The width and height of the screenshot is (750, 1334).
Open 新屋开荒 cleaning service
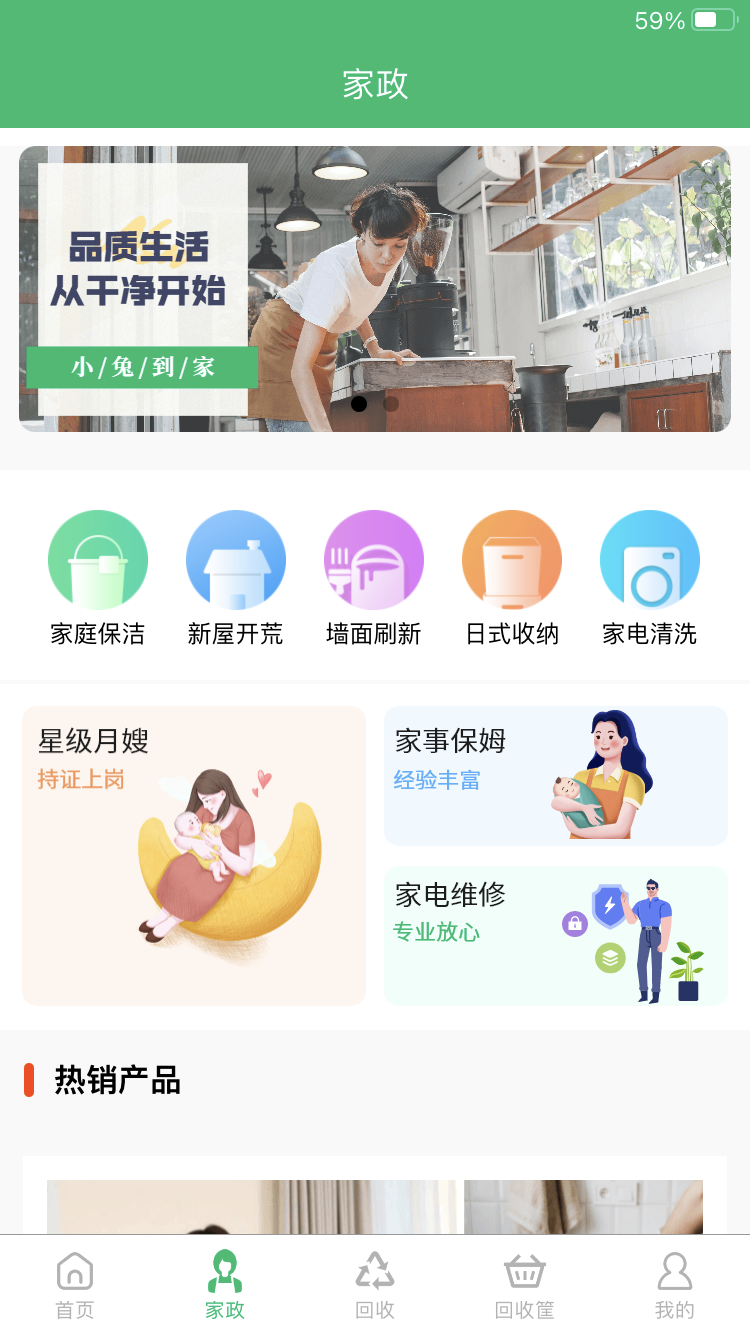(x=236, y=577)
